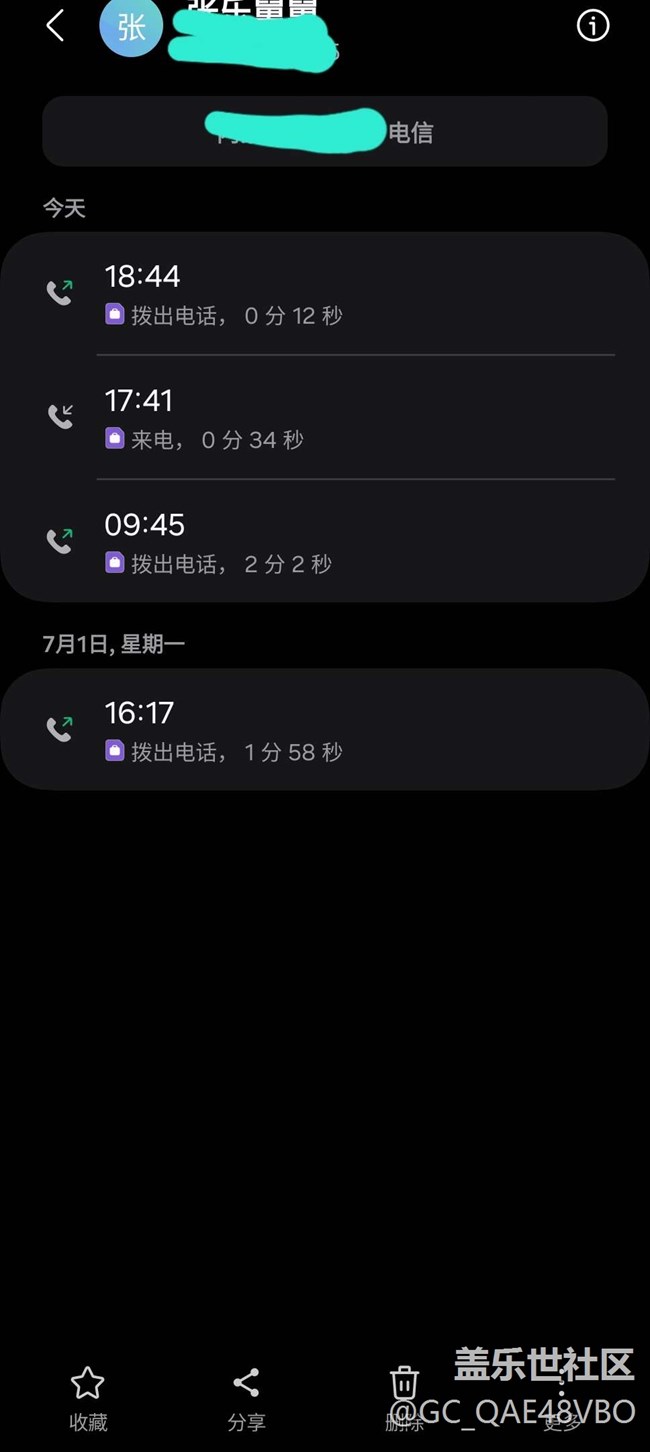Delete call history with 删除
This screenshot has width=650, height=1452.
tap(404, 1398)
